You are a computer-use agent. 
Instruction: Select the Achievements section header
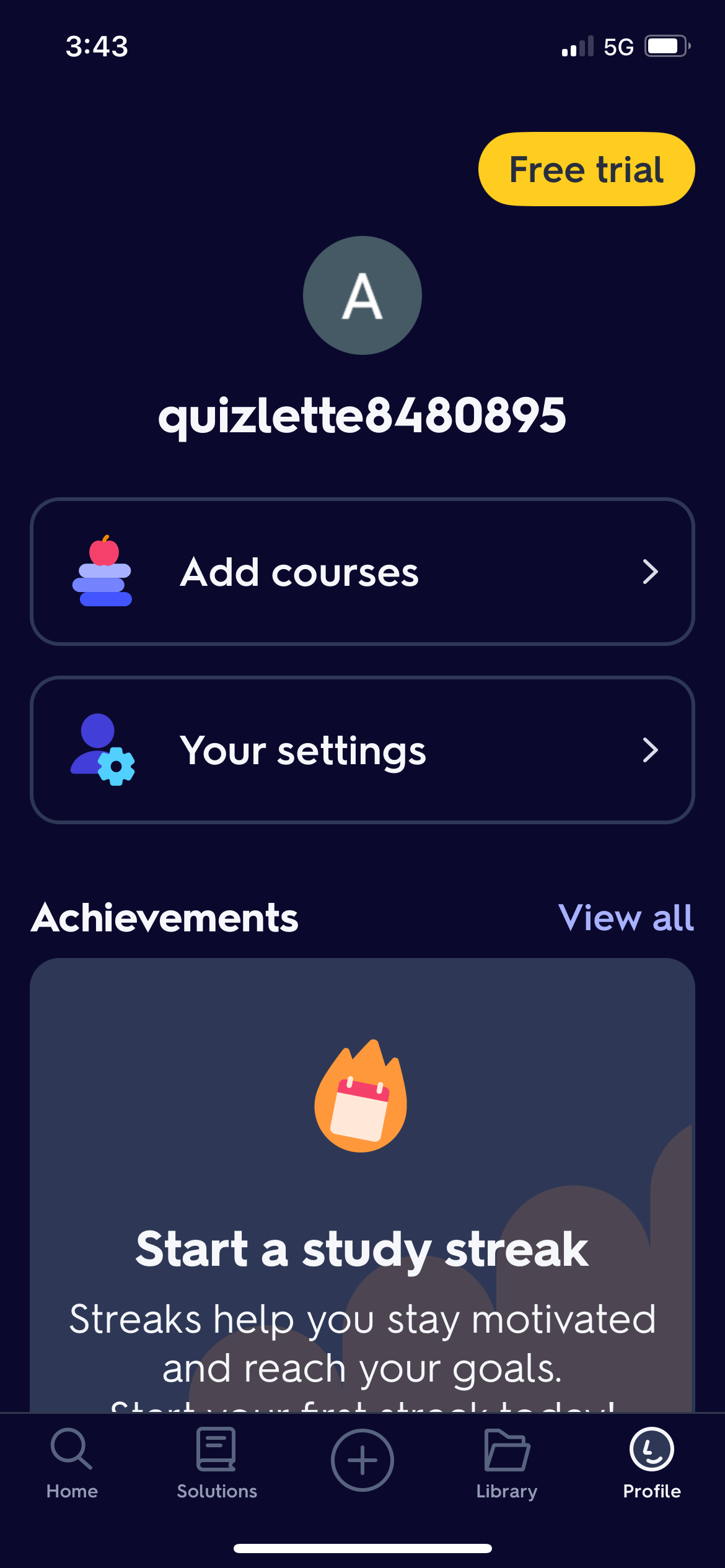pyautogui.click(x=165, y=918)
